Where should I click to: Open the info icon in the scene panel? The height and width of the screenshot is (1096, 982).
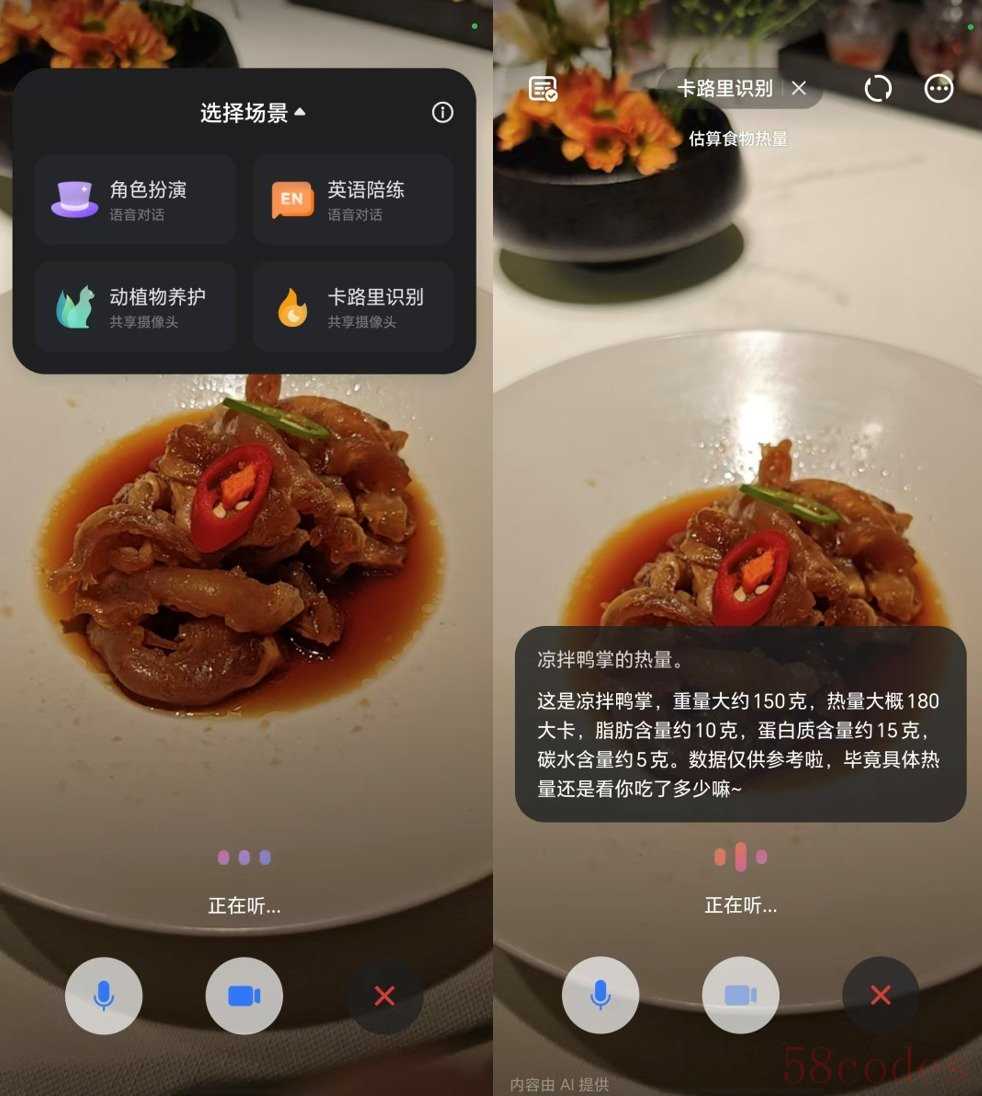pyautogui.click(x=442, y=113)
